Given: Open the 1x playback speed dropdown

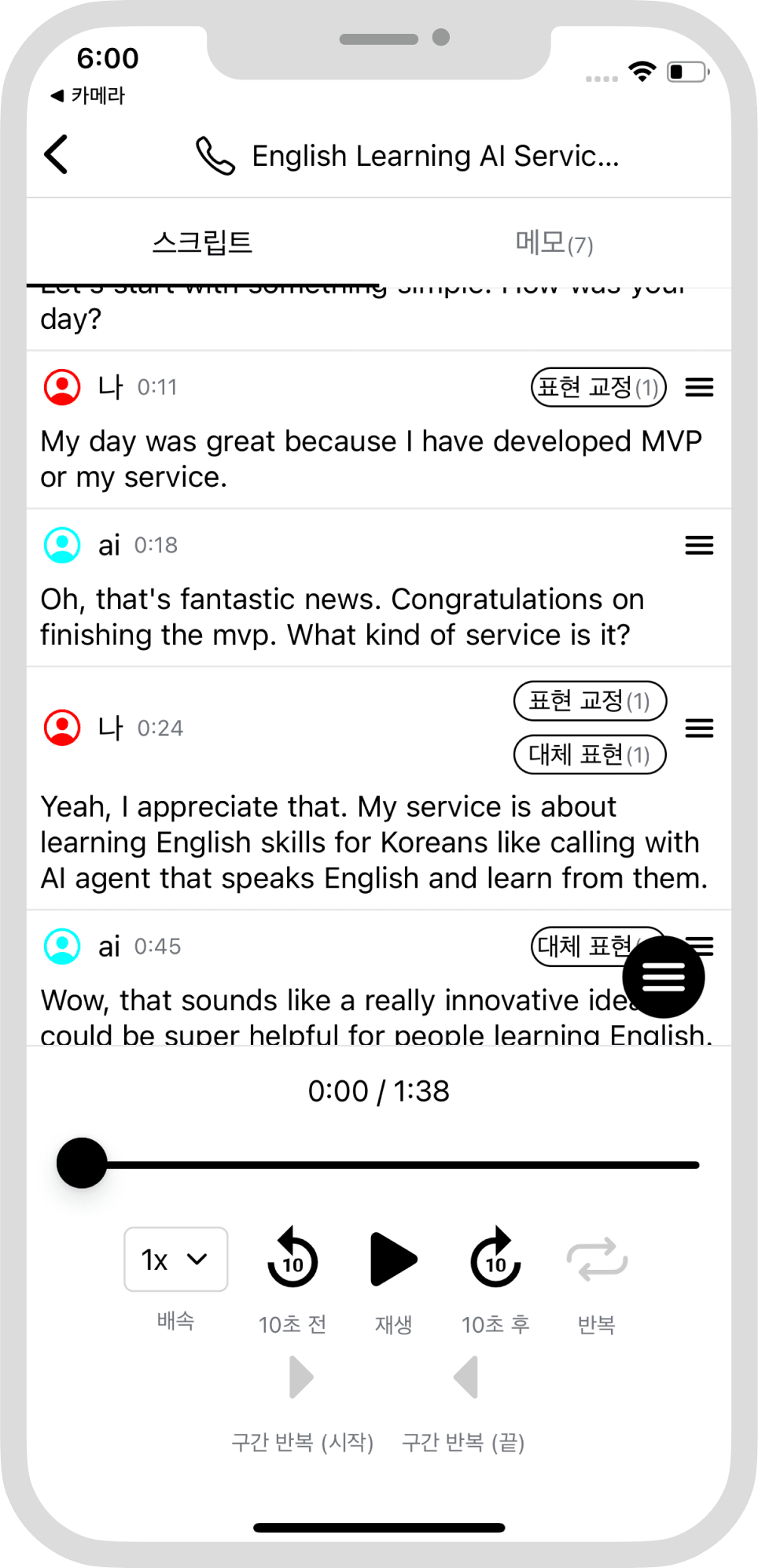Looking at the screenshot, I should [x=176, y=1259].
